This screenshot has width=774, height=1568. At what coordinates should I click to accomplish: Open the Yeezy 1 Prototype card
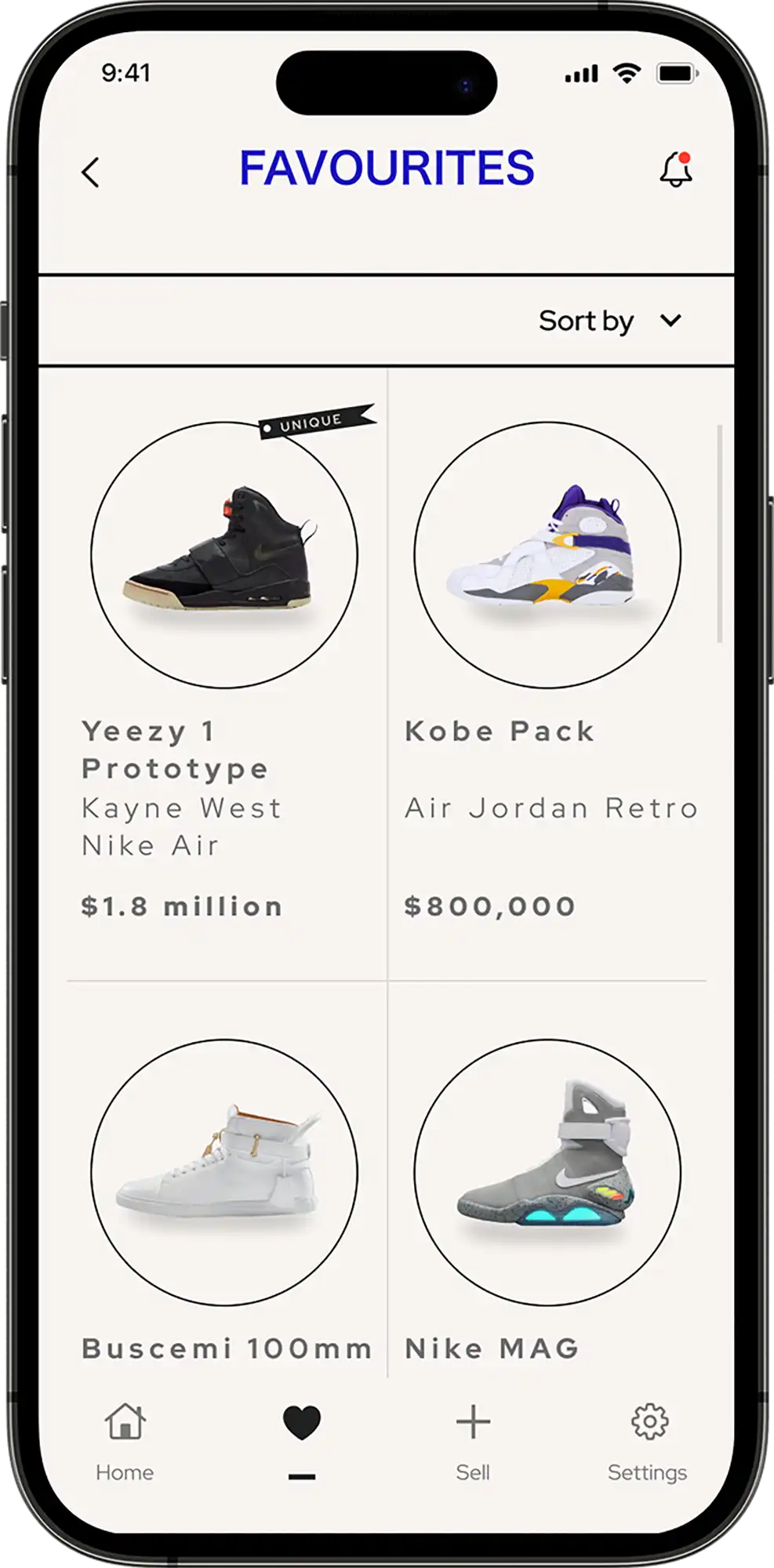(x=224, y=555)
